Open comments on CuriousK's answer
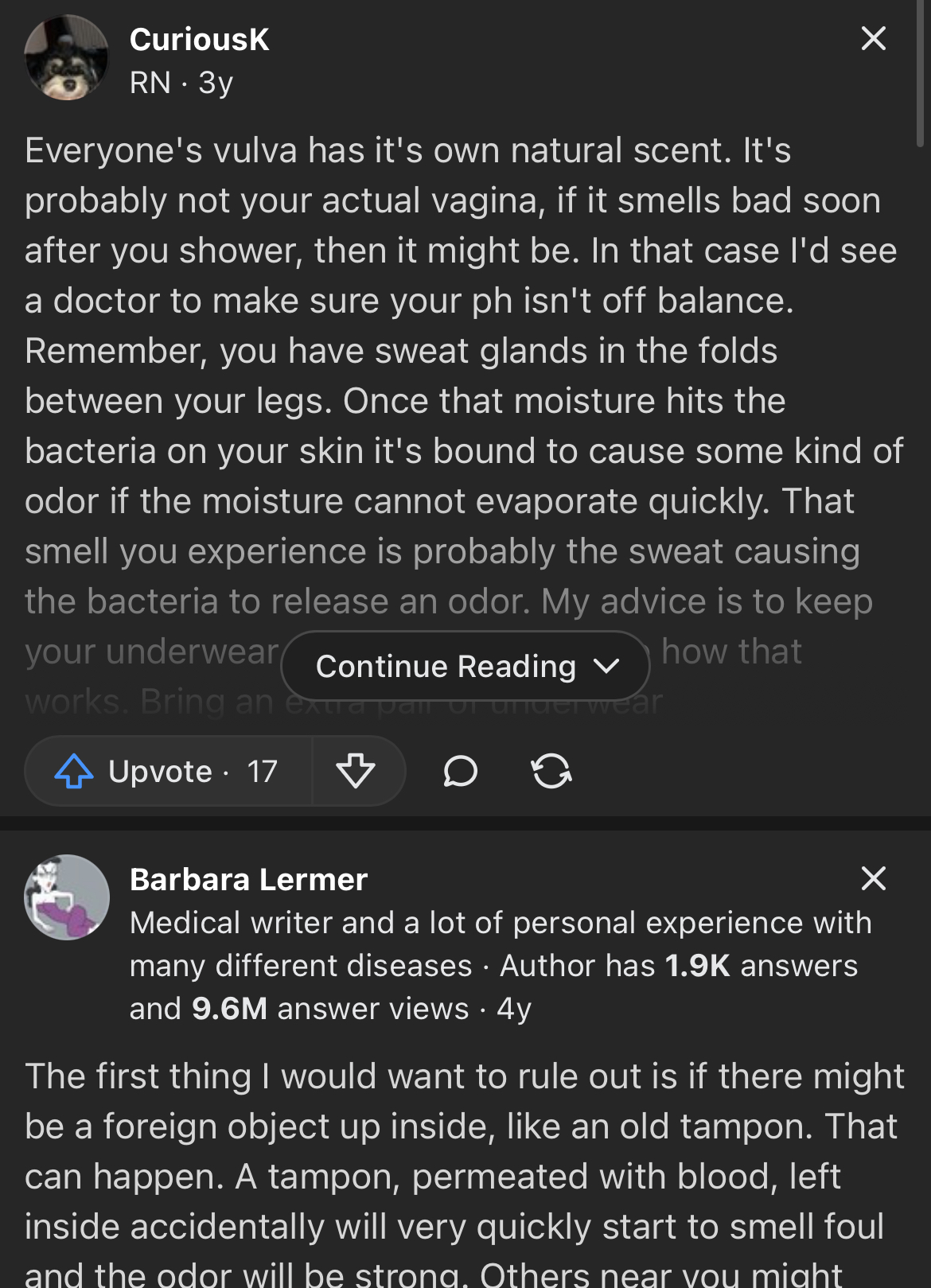Image resolution: width=931 pixels, height=1288 pixels. [x=460, y=771]
